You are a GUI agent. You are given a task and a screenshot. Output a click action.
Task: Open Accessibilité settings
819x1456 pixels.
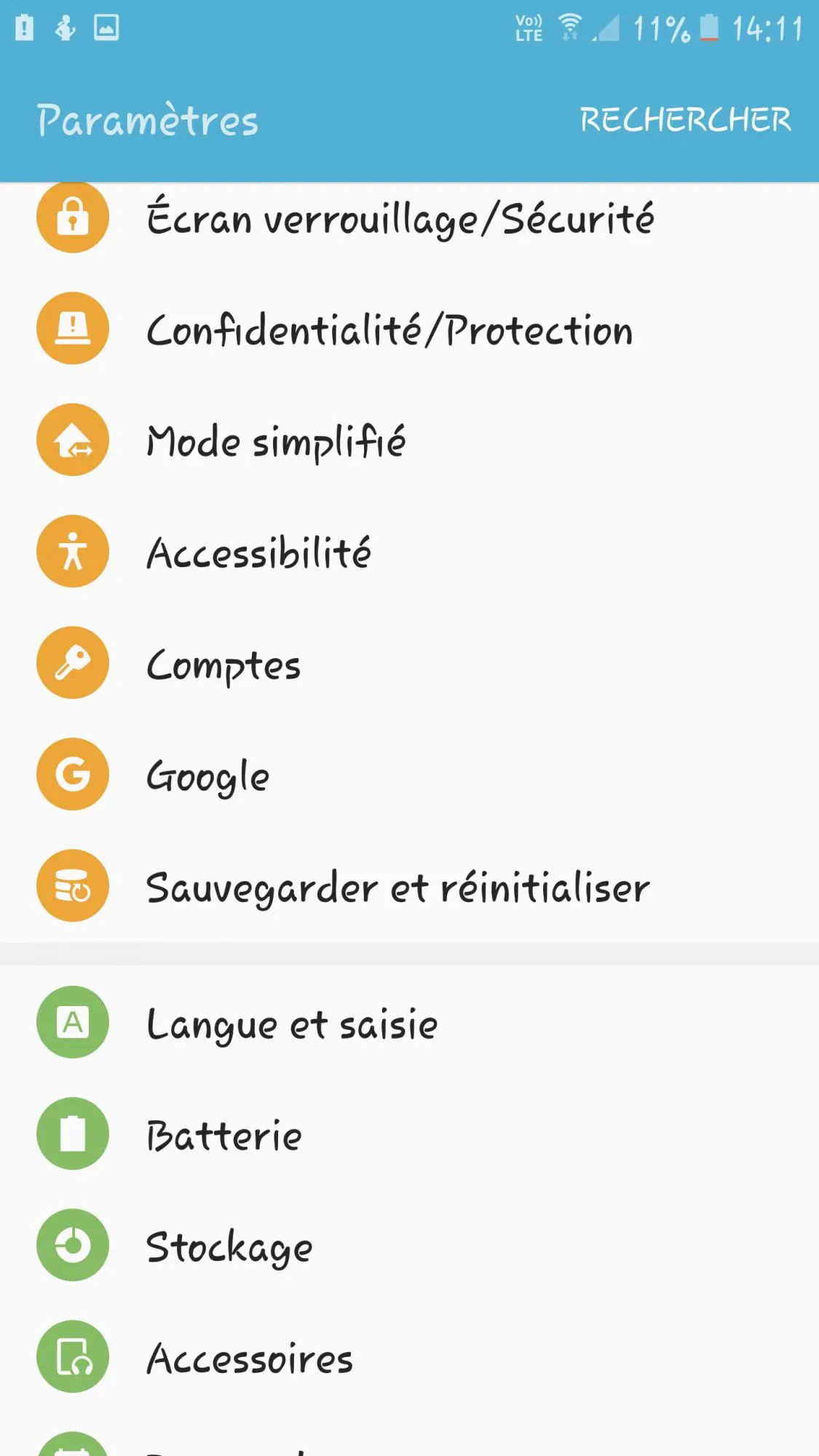(258, 553)
